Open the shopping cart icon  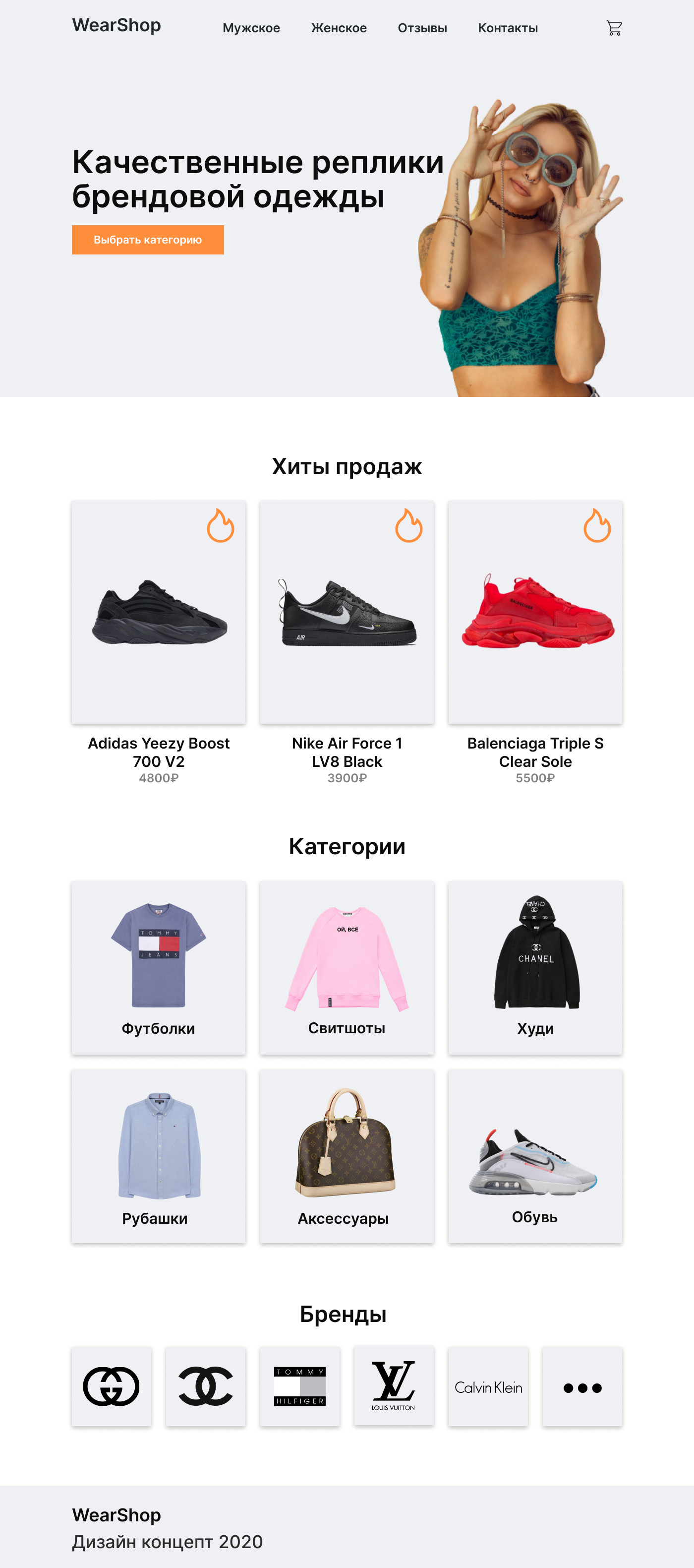614,28
